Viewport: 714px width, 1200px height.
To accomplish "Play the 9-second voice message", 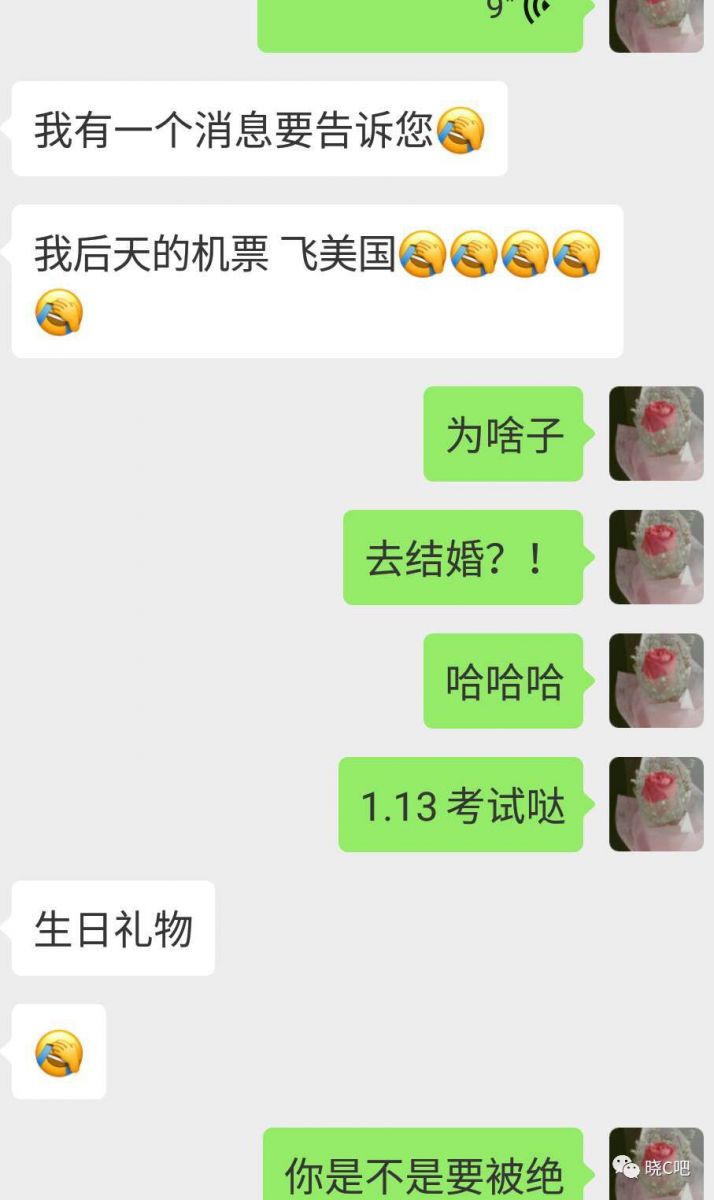I will pos(420,22).
